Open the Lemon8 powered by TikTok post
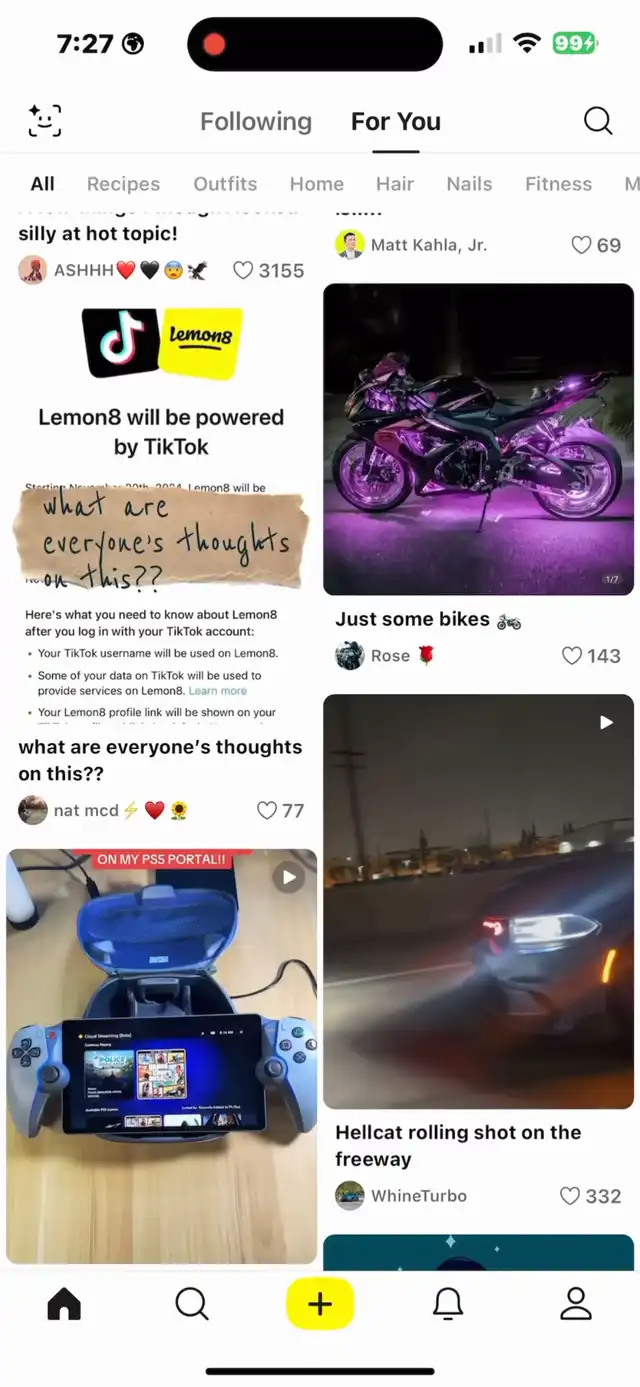 (161, 510)
